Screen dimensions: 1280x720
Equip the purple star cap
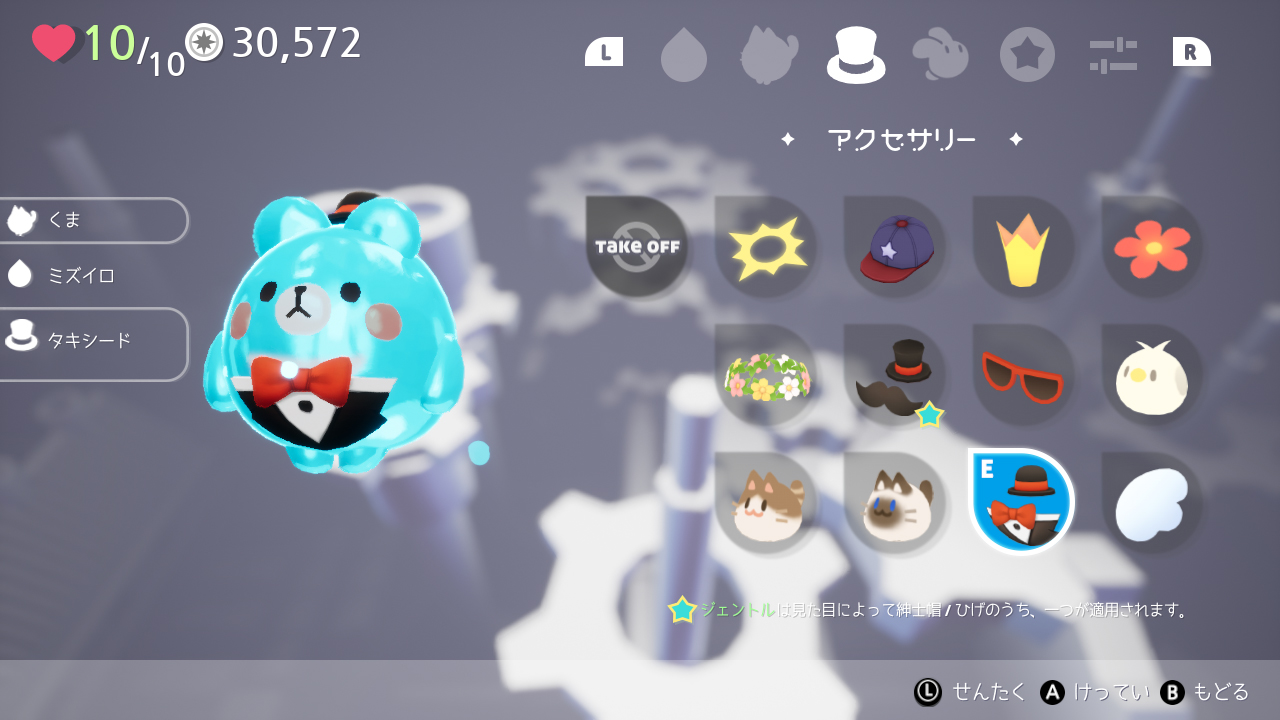click(895, 246)
